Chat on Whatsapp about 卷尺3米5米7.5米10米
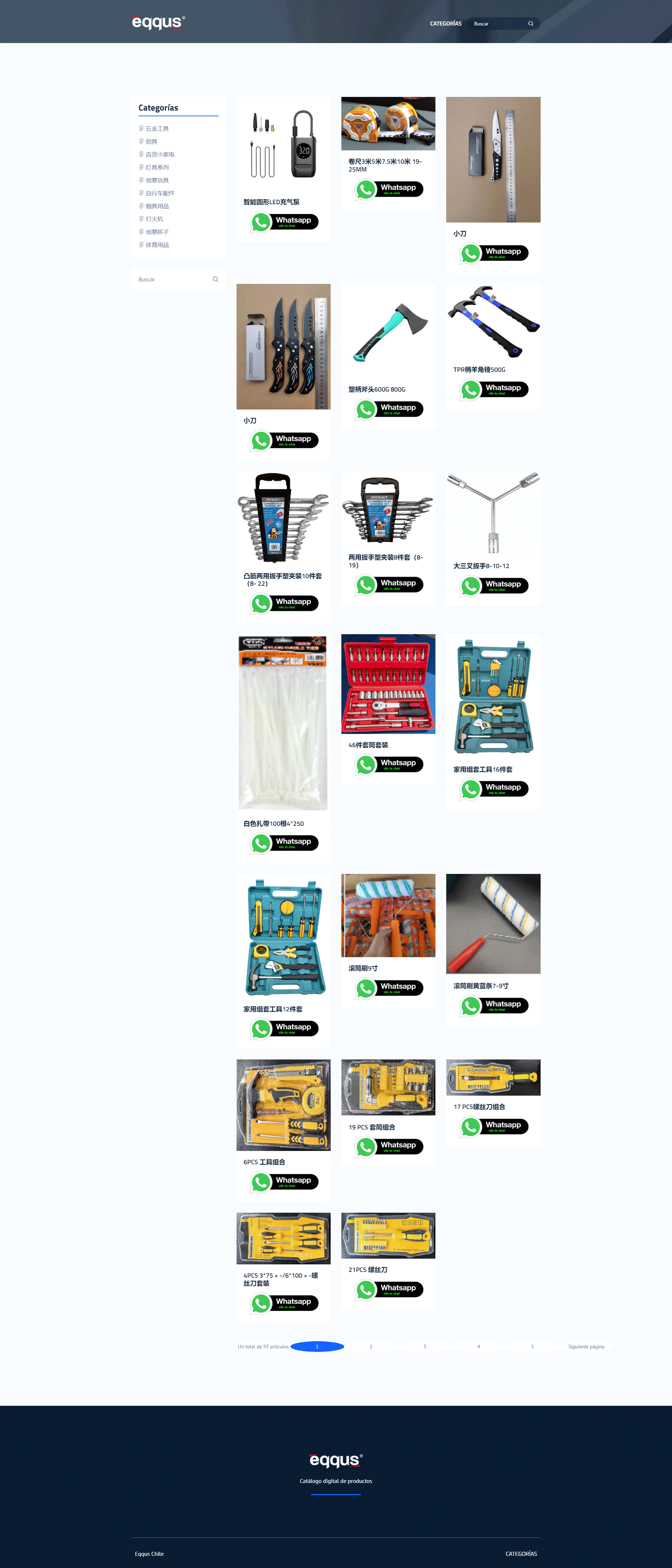 389,189
